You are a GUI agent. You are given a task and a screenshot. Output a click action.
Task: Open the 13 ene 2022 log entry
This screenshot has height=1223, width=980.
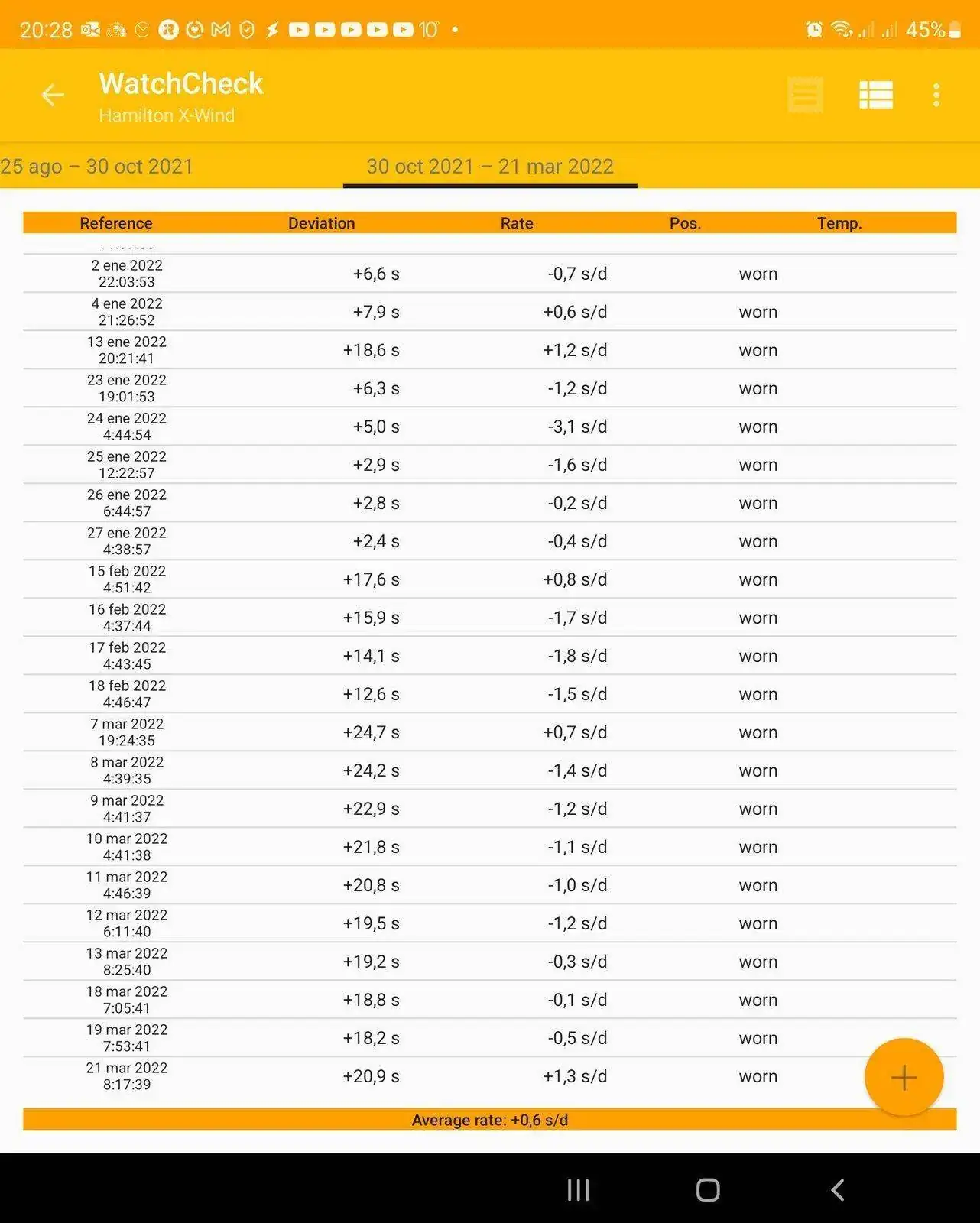pos(489,350)
